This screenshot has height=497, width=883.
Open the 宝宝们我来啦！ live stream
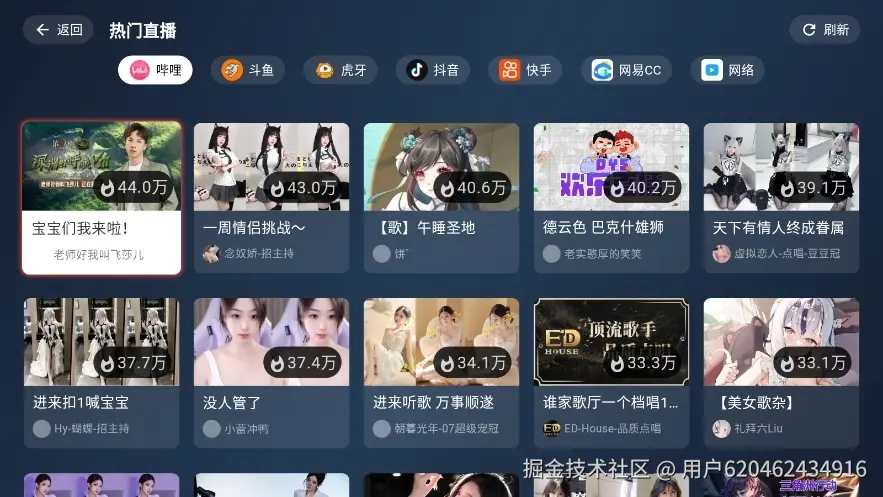tap(101, 198)
